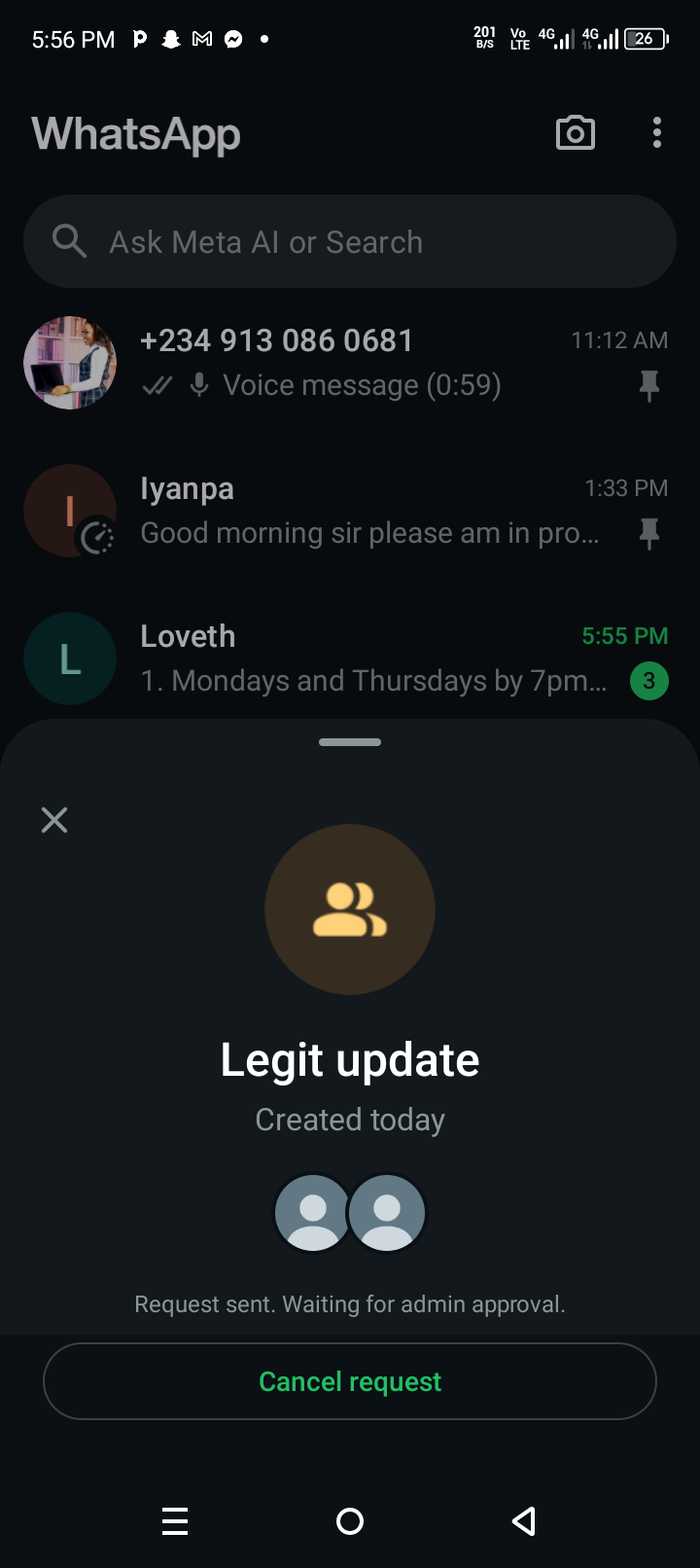Close the Legit update bottom sheet

(x=54, y=820)
